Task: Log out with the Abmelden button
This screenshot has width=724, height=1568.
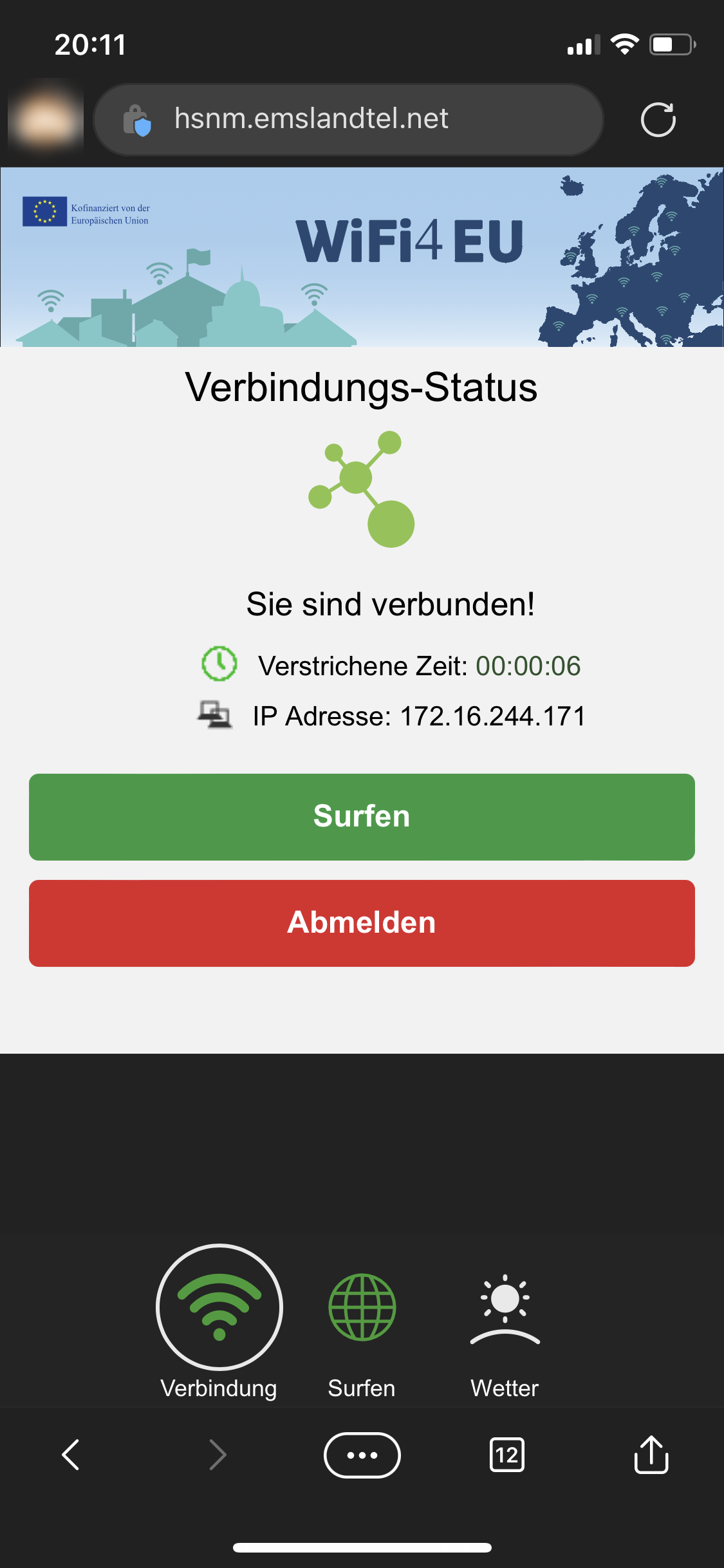Action: (x=362, y=923)
